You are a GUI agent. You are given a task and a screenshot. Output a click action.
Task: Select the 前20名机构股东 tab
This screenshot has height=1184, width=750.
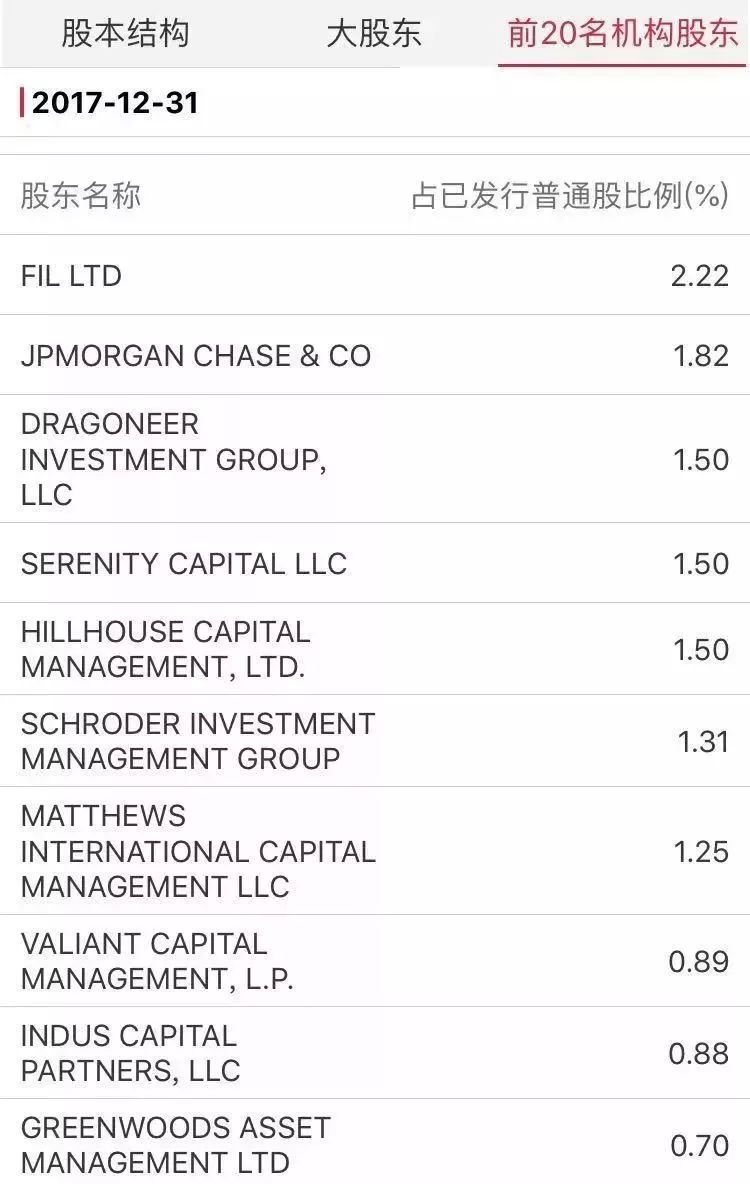click(x=622, y=34)
